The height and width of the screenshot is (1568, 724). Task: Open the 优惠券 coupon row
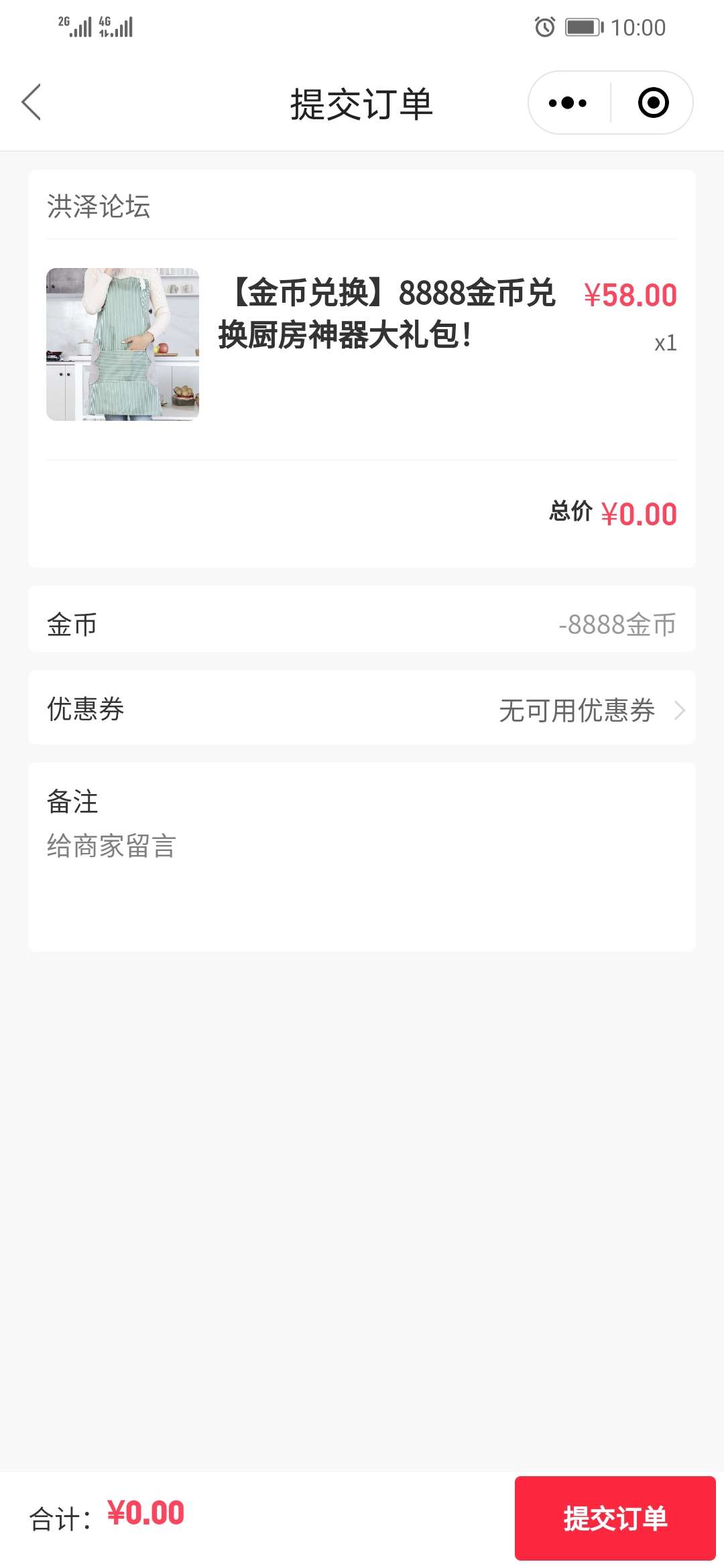click(362, 708)
